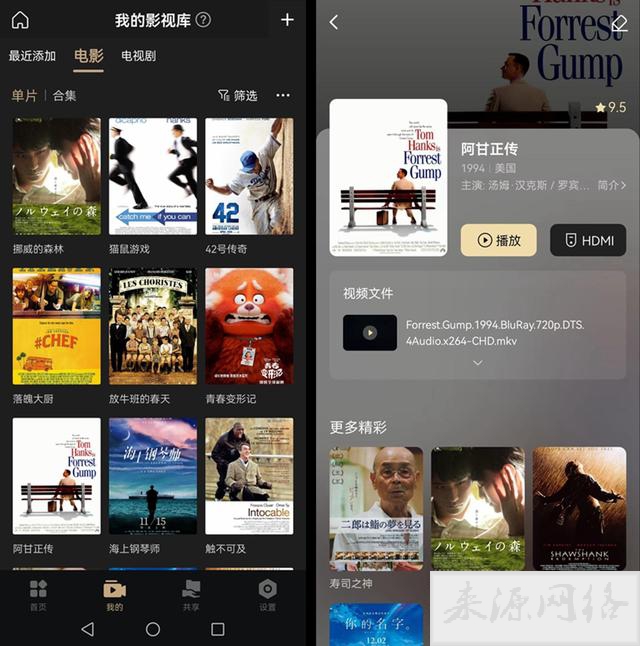Add a new item with the plus icon

coord(287,20)
